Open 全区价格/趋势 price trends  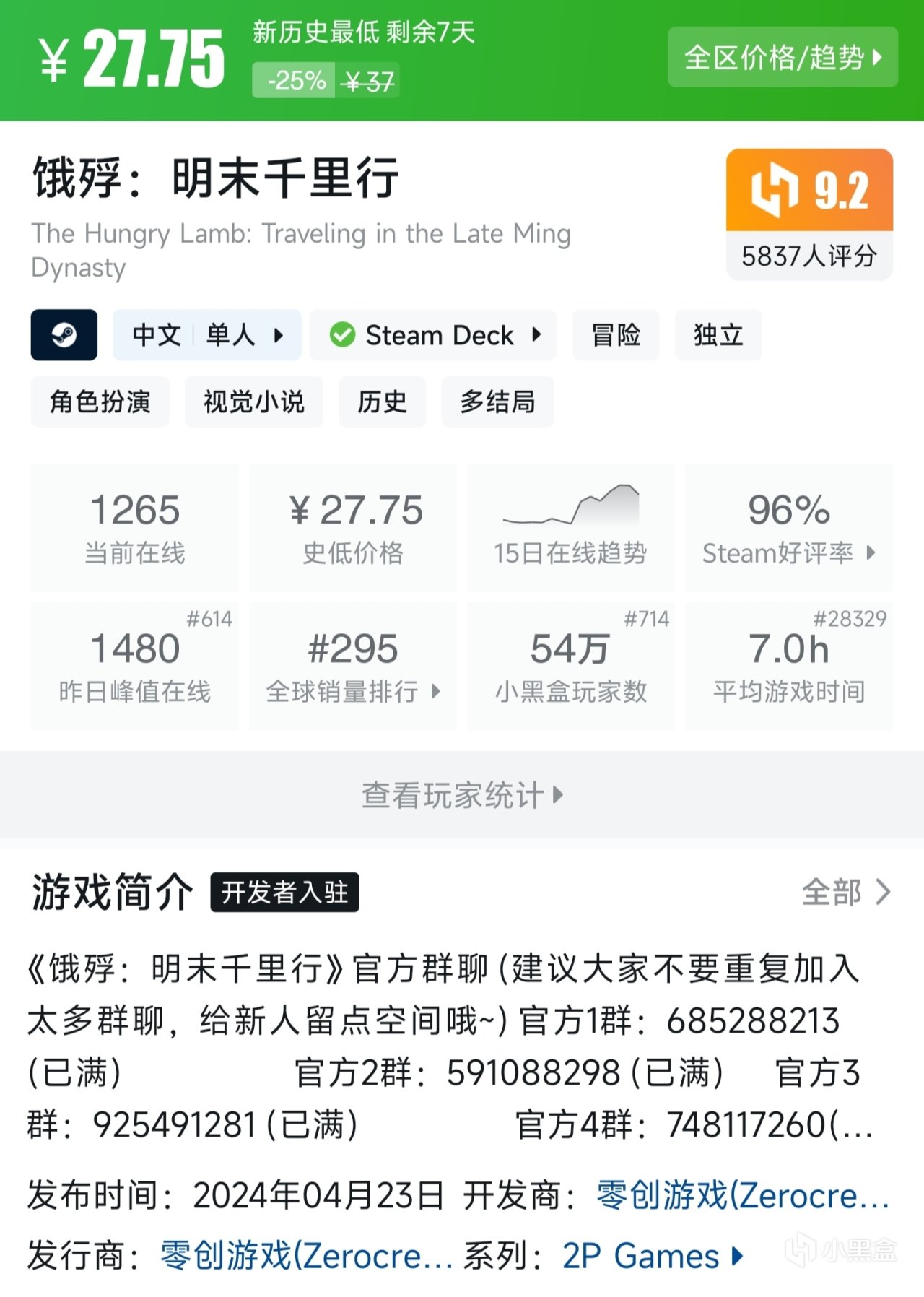(783, 58)
